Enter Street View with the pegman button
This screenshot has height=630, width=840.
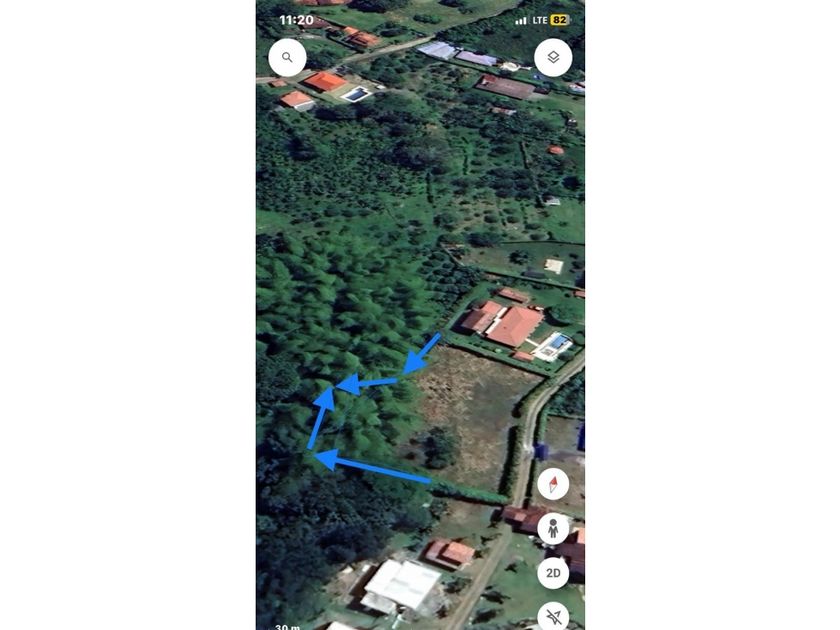point(553,529)
